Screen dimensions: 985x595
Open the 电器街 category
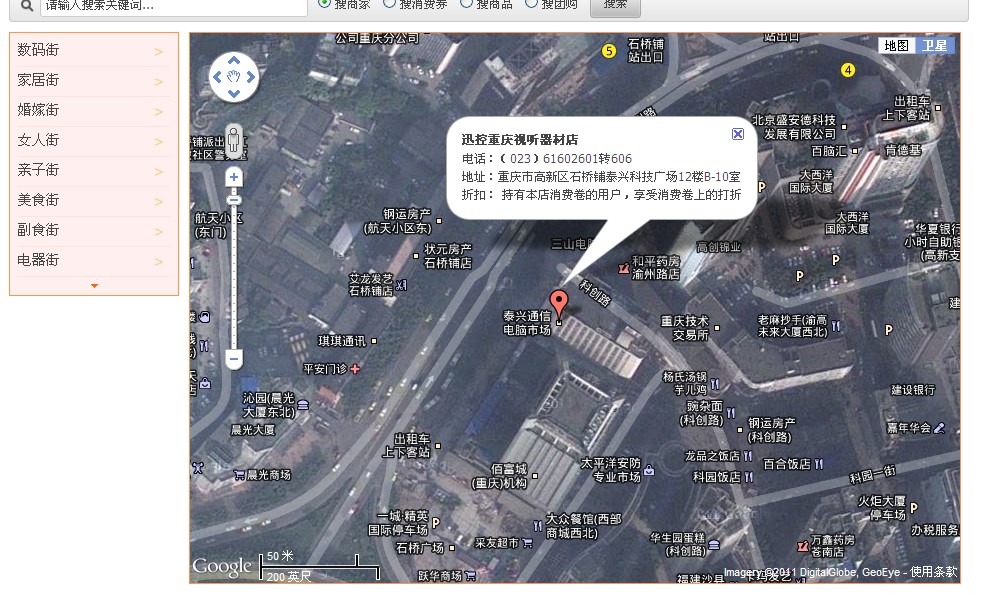point(93,260)
